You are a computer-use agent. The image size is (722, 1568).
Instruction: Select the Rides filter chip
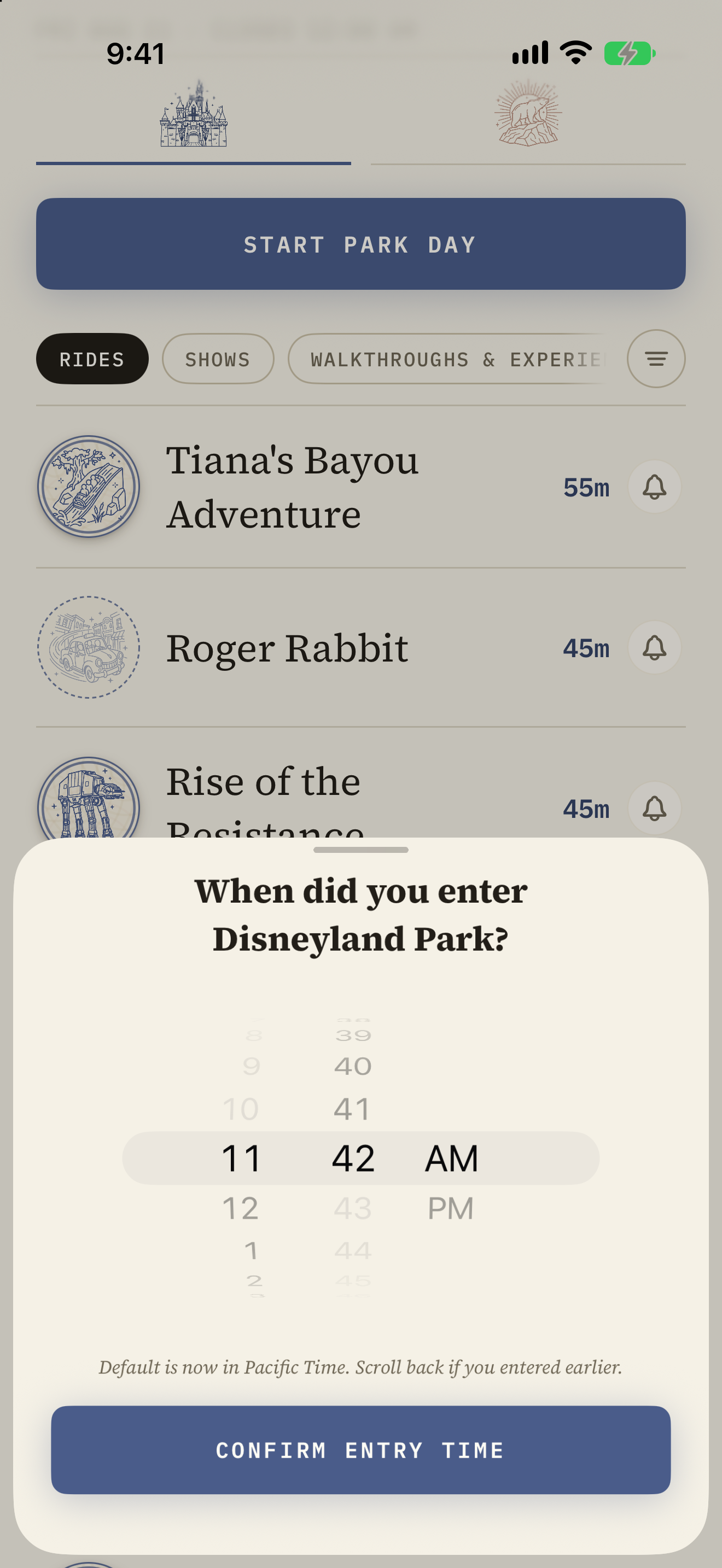coord(92,359)
